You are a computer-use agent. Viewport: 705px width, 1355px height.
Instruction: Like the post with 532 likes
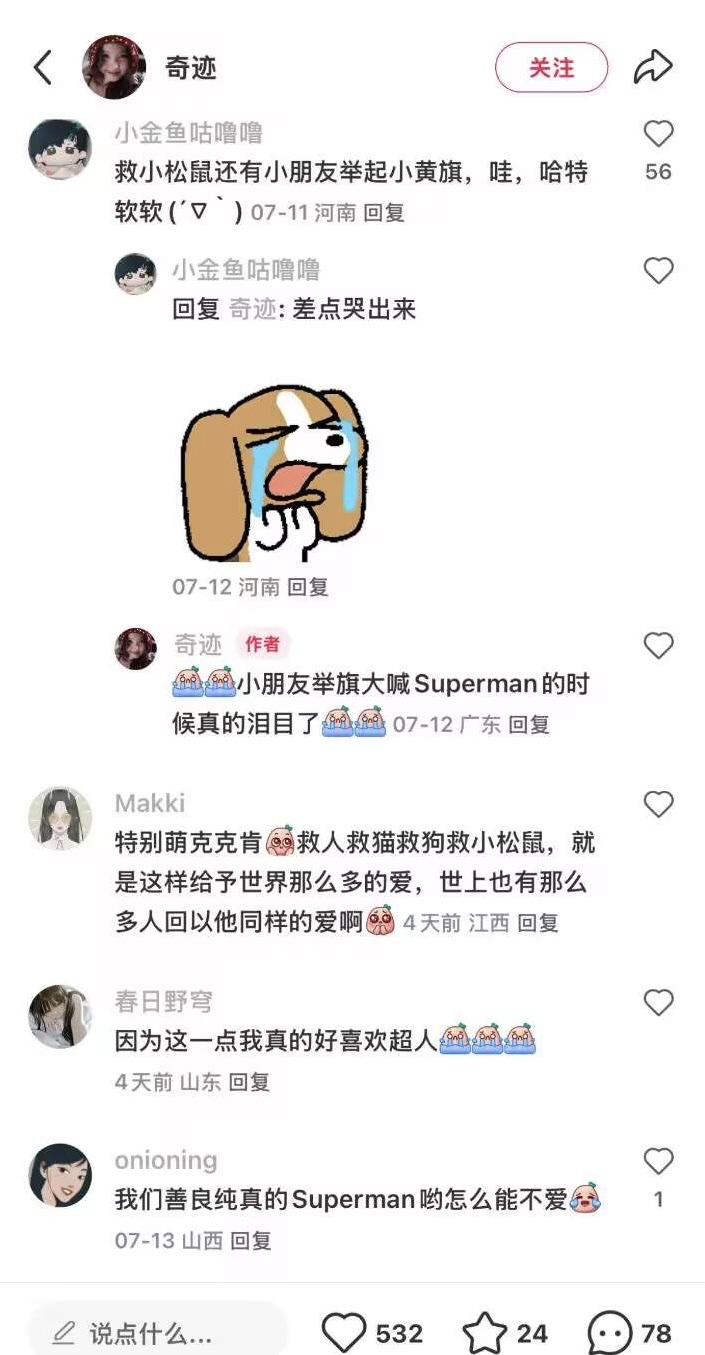pos(345,1333)
